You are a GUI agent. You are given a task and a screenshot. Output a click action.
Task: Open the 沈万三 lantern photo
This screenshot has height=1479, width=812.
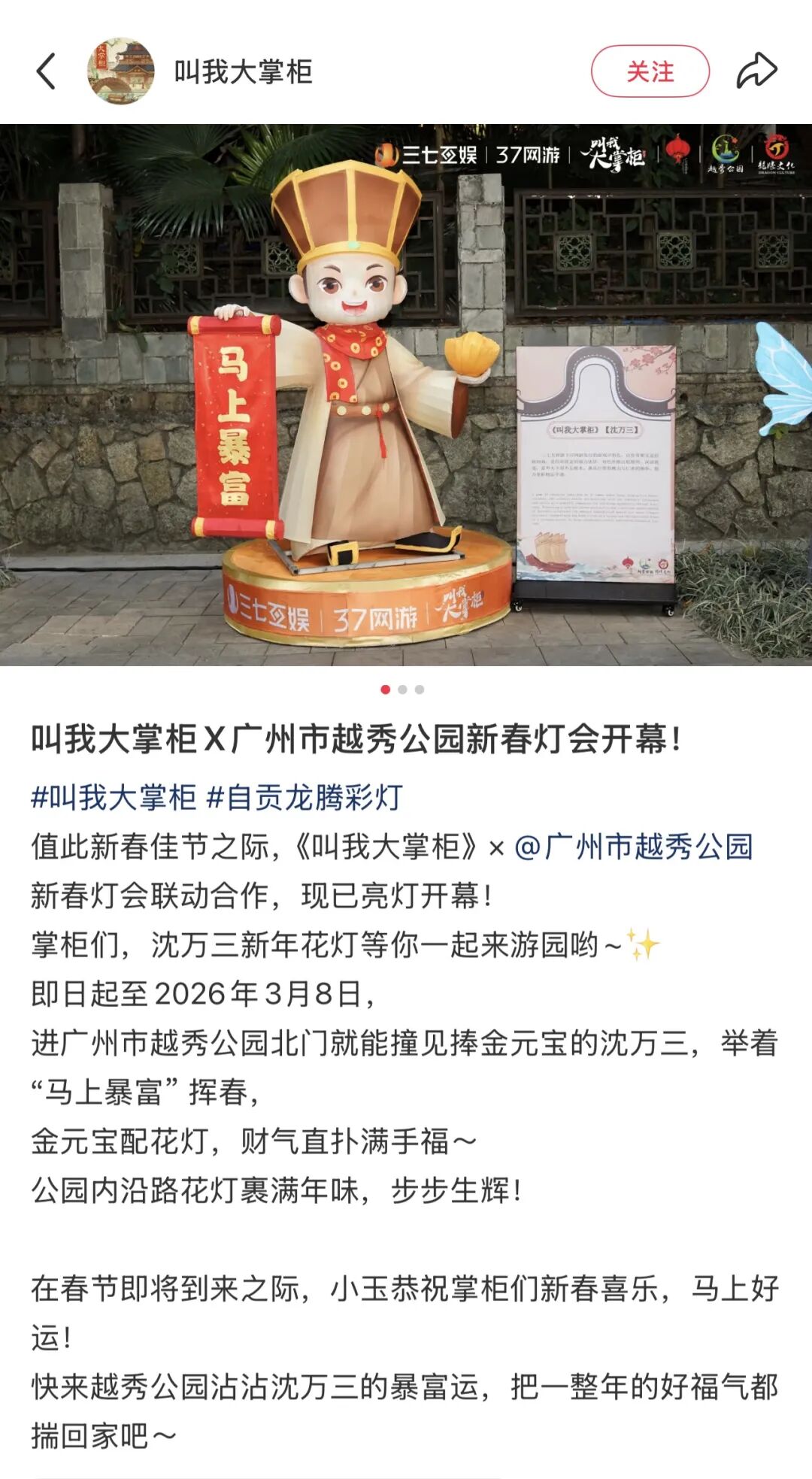point(406,395)
